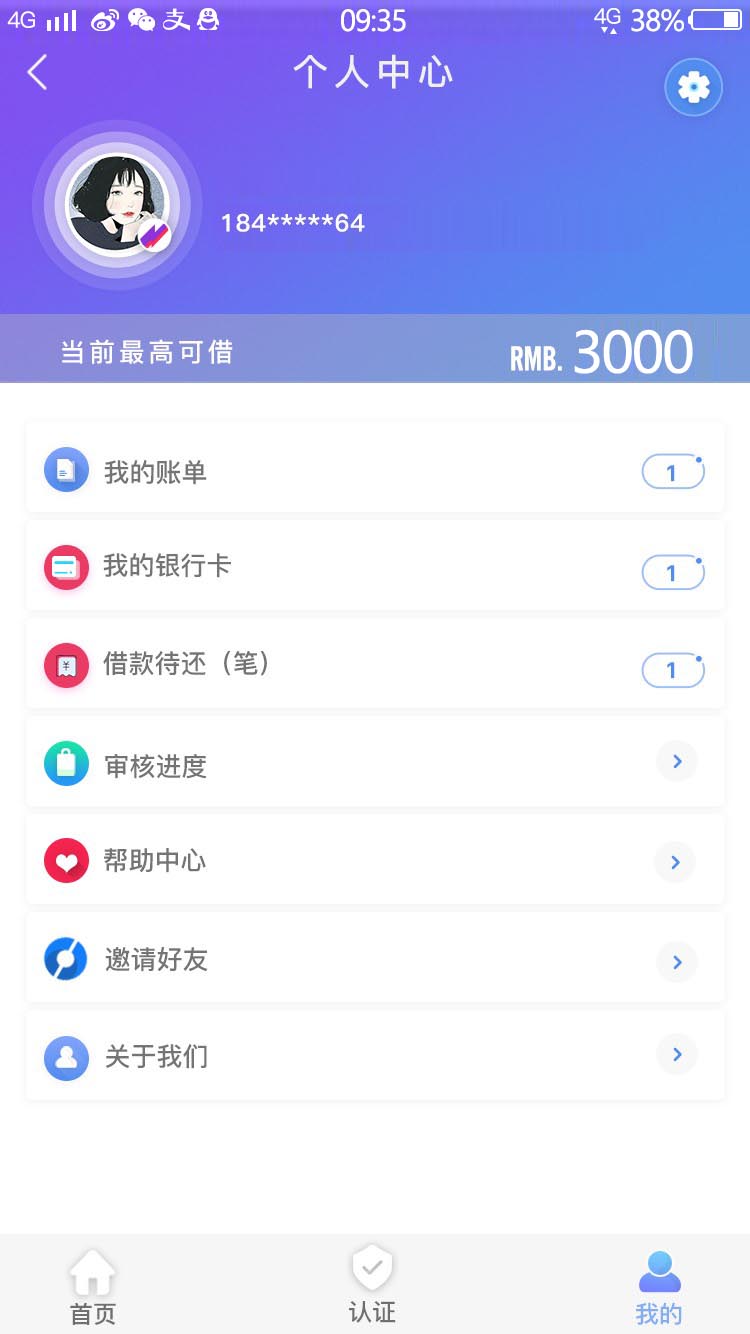Open 帮助中心
This screenshot has width=750, height=1334.
pyautogui.click(x=375, y=860)
